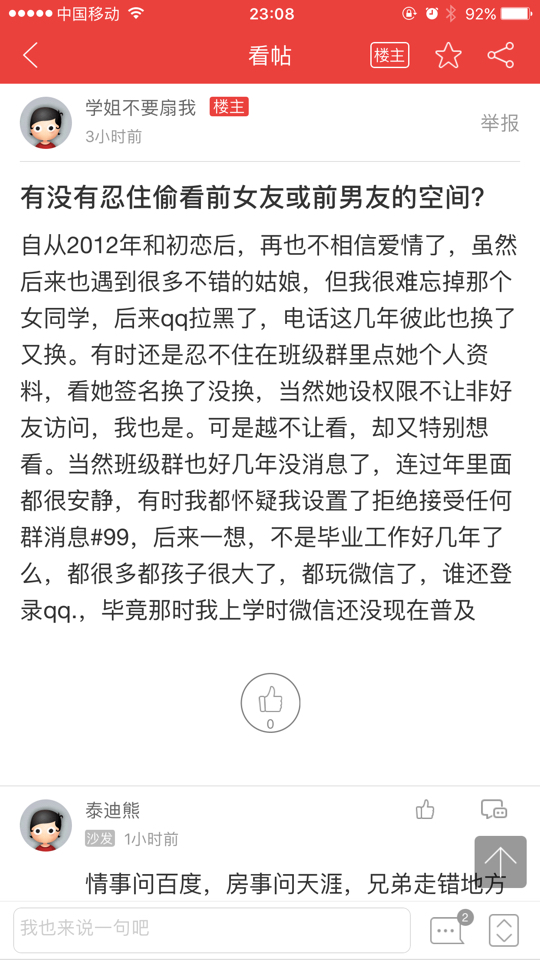The width and height of the screenshot is (540, 960).
Task: Reply to 泰迪熊's comment
Action: click(493, 809)
